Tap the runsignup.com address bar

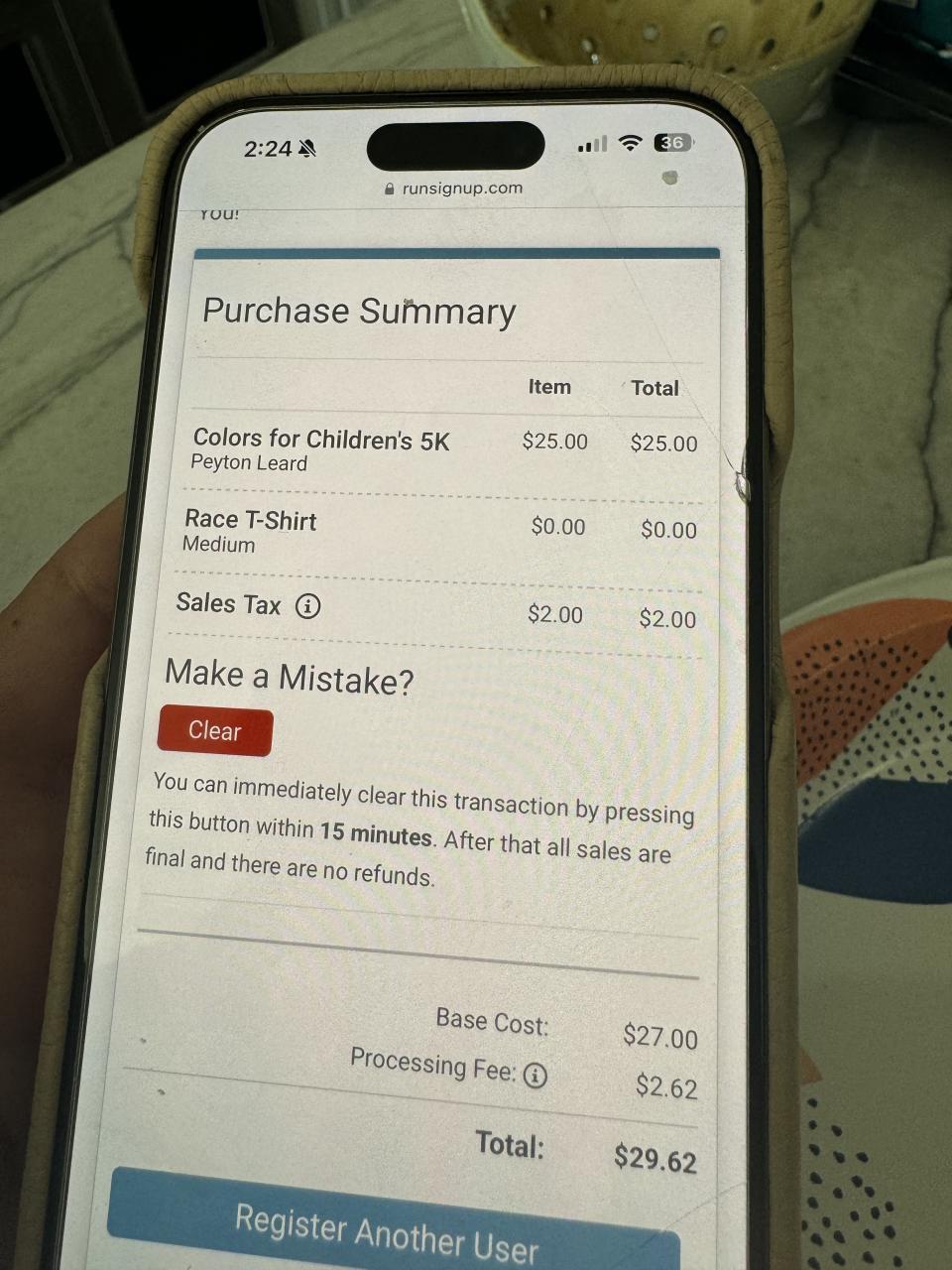454,188
